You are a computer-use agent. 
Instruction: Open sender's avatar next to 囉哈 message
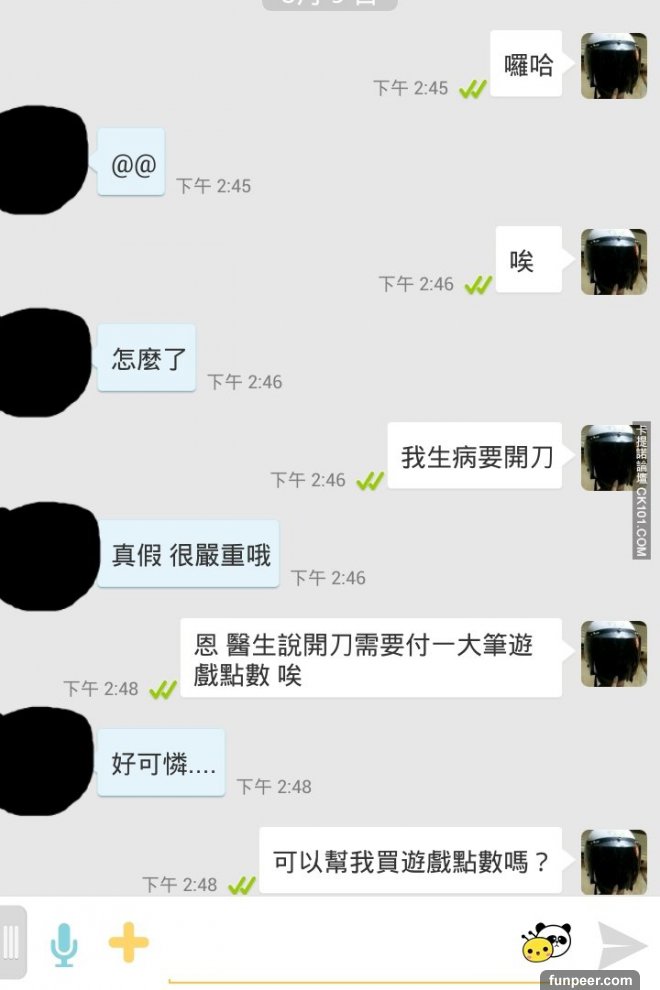(614, 66)
